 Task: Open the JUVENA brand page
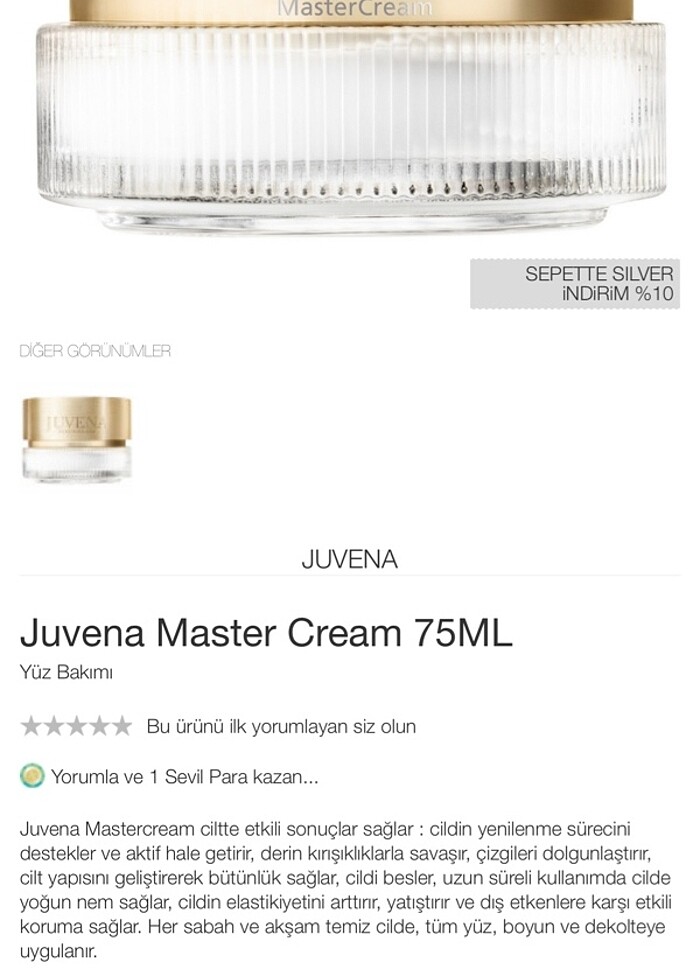click(349, 559)
